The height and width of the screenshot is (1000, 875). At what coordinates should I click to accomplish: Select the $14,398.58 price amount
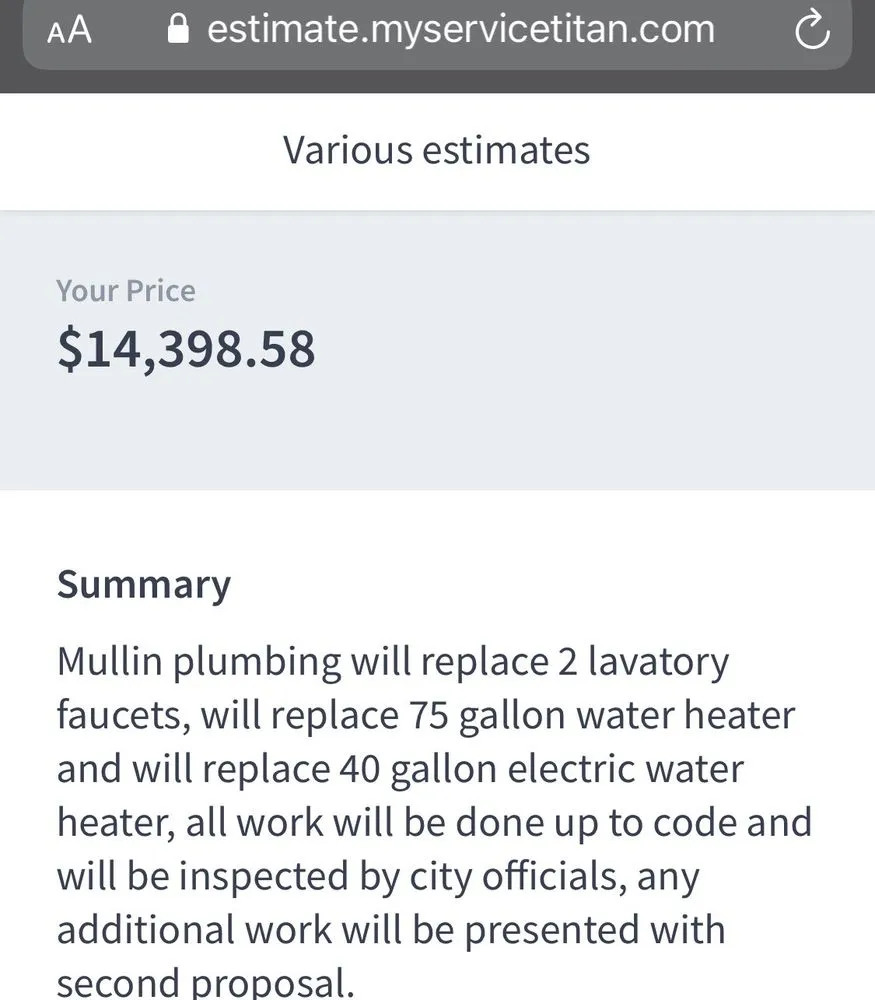pos(187,349)
